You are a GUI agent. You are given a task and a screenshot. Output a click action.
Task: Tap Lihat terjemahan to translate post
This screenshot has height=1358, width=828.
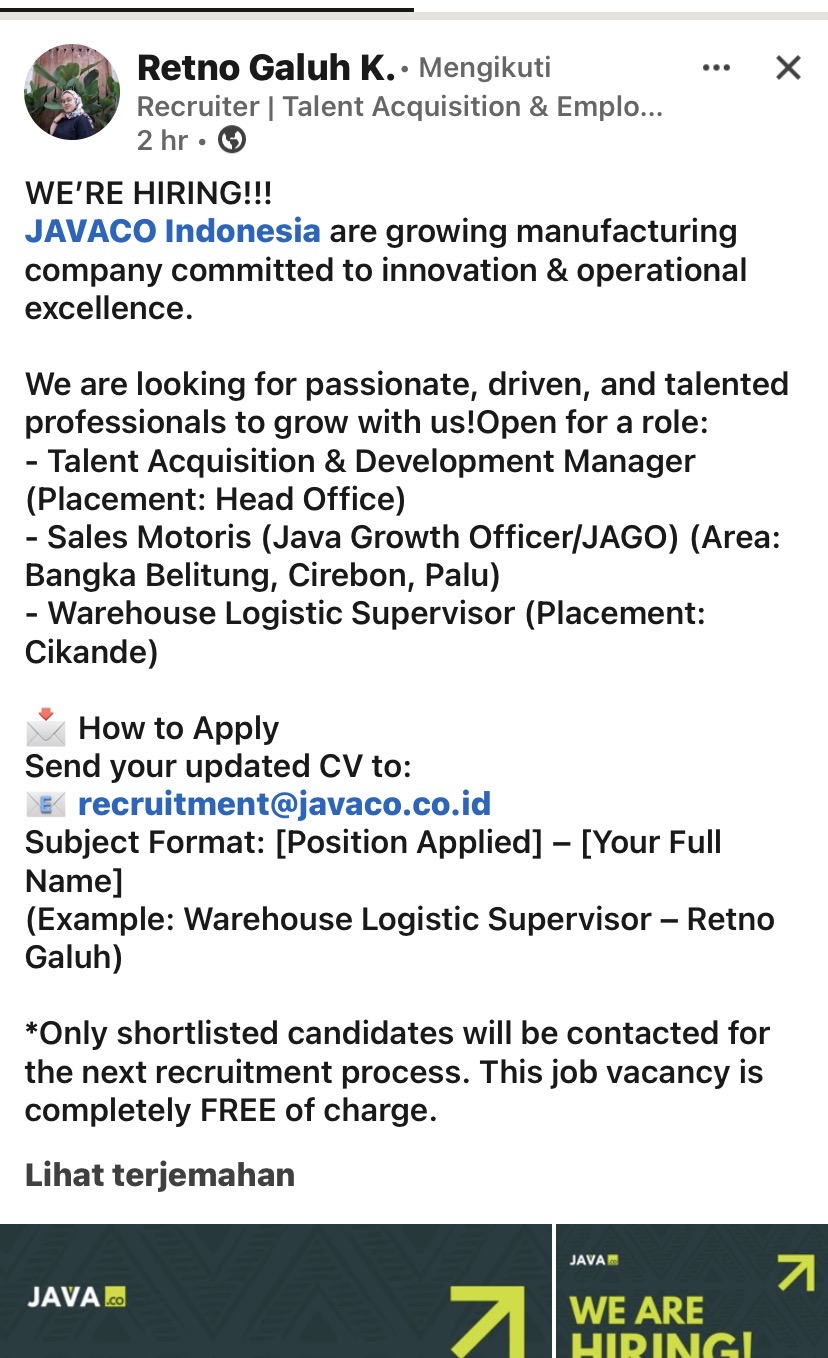coord(160,1174)
